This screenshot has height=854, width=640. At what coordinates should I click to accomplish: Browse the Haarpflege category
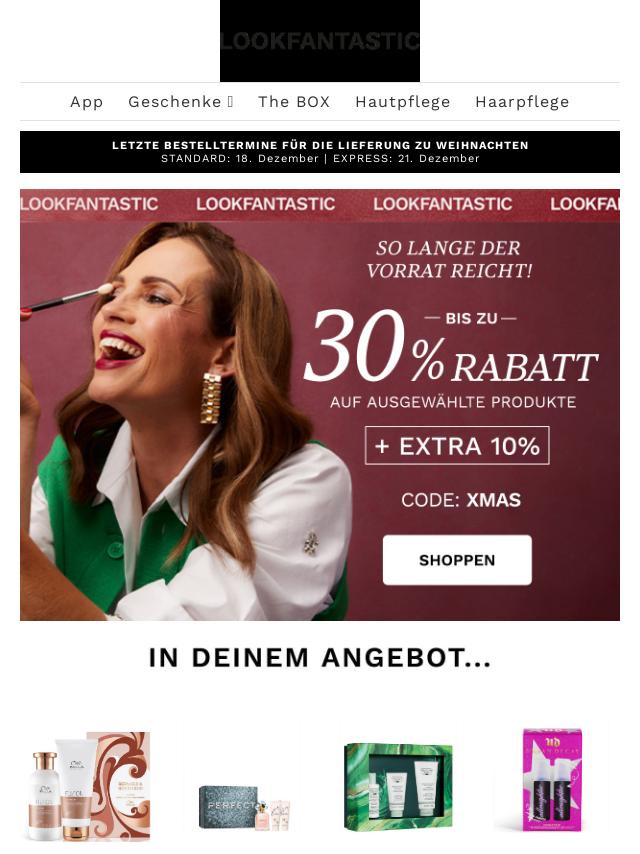point(522,102)
